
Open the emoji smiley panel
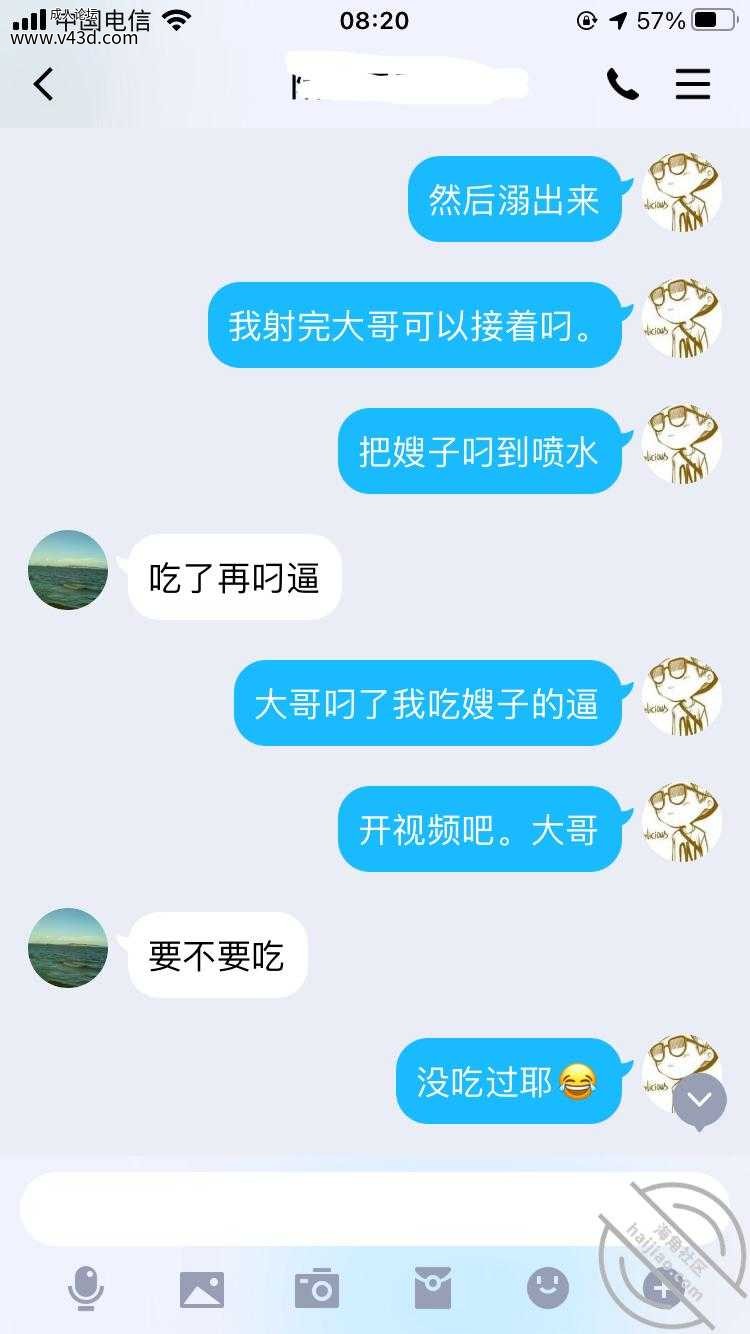coord(548,1288)
